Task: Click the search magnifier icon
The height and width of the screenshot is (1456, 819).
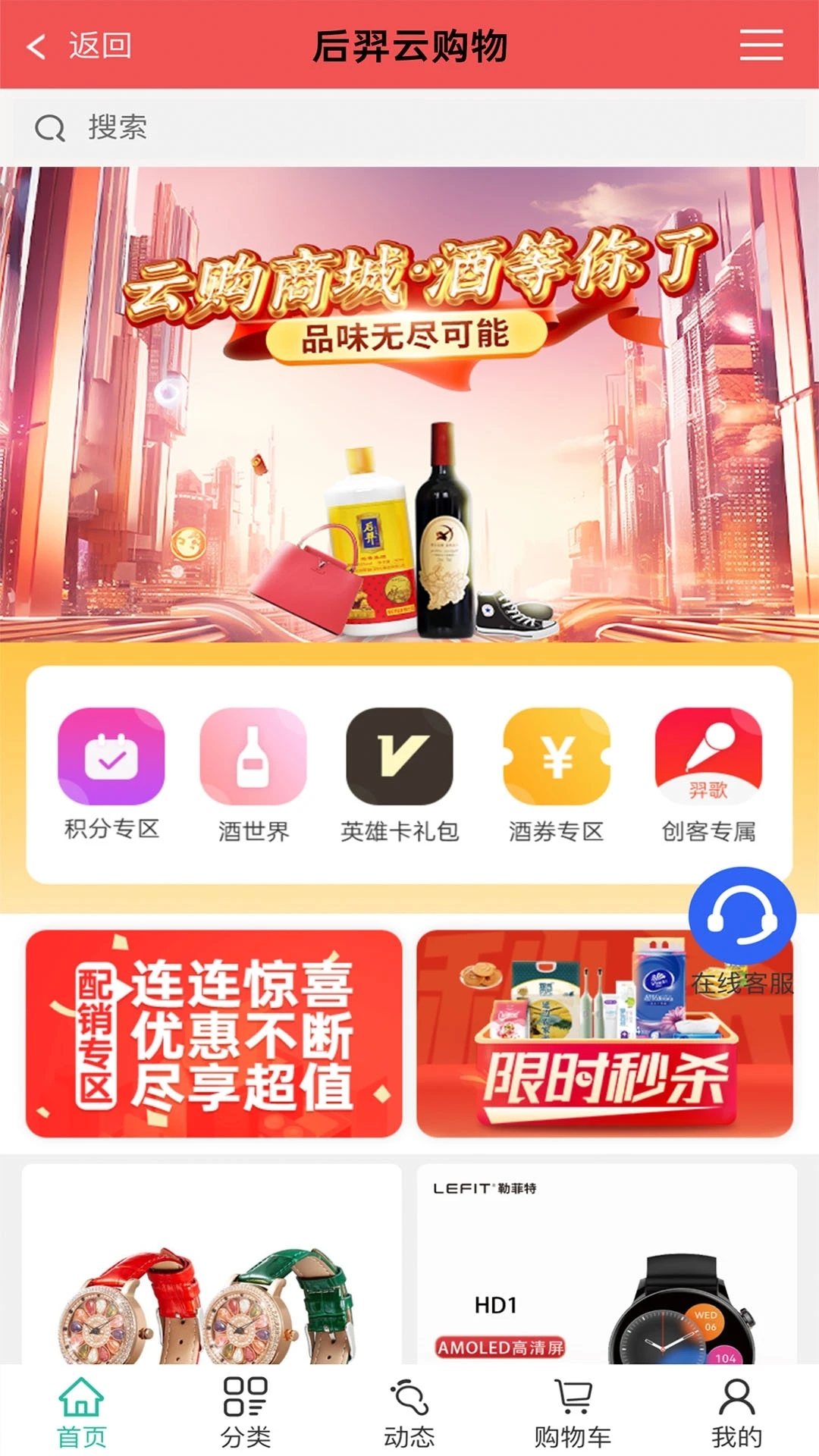Action: click(50, 127)
